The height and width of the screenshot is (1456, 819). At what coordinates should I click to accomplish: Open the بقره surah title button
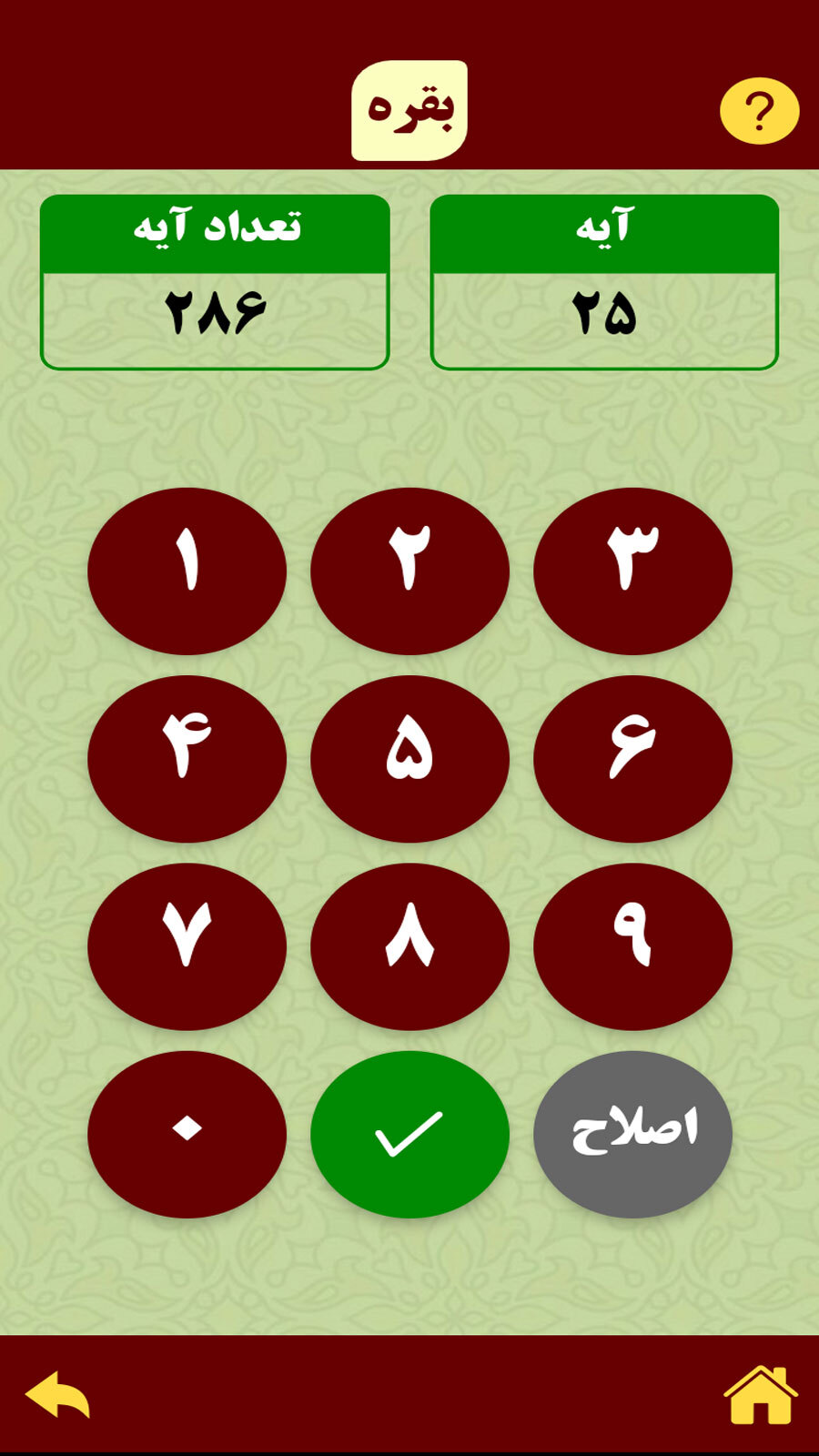click(409, 110)
